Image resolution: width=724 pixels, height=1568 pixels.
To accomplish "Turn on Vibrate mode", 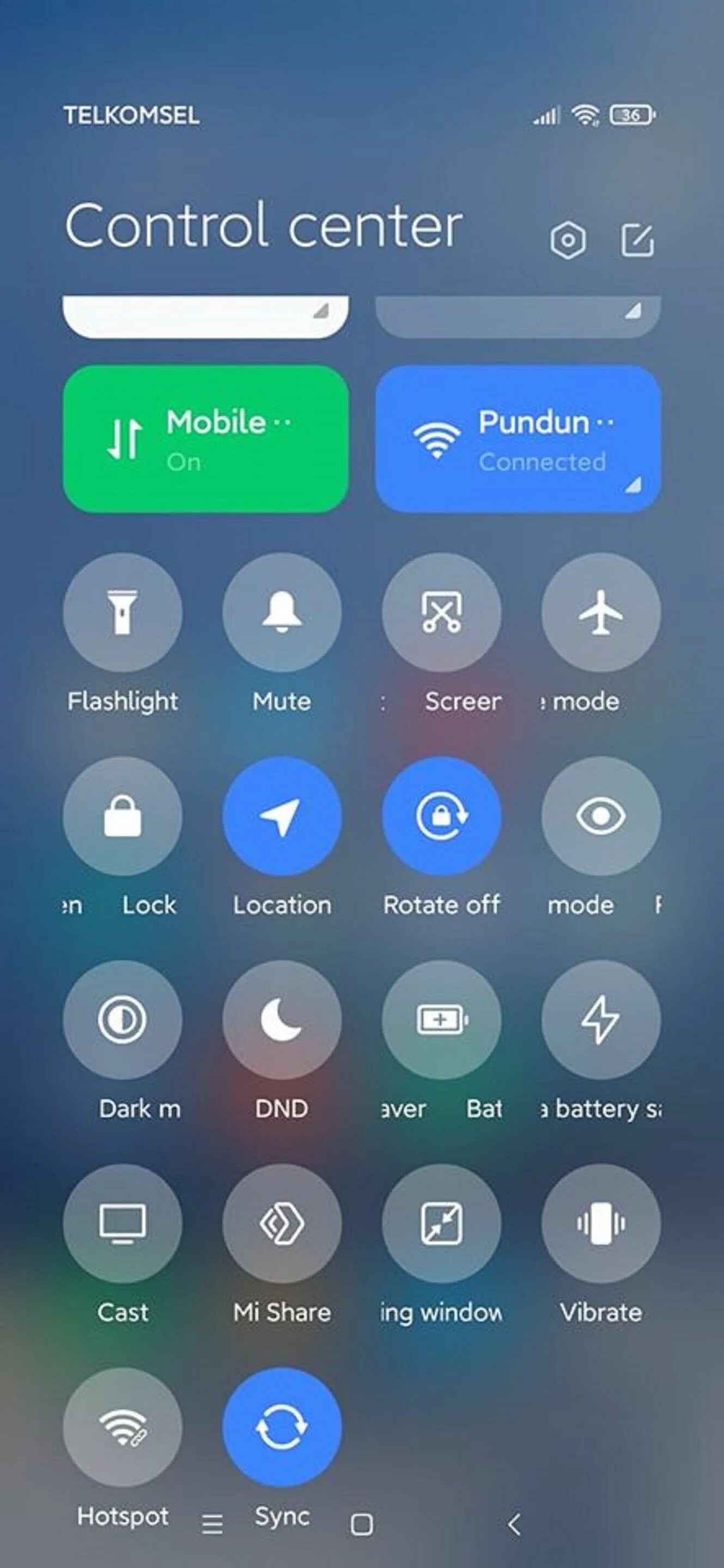I will [x=601, y=1223].
